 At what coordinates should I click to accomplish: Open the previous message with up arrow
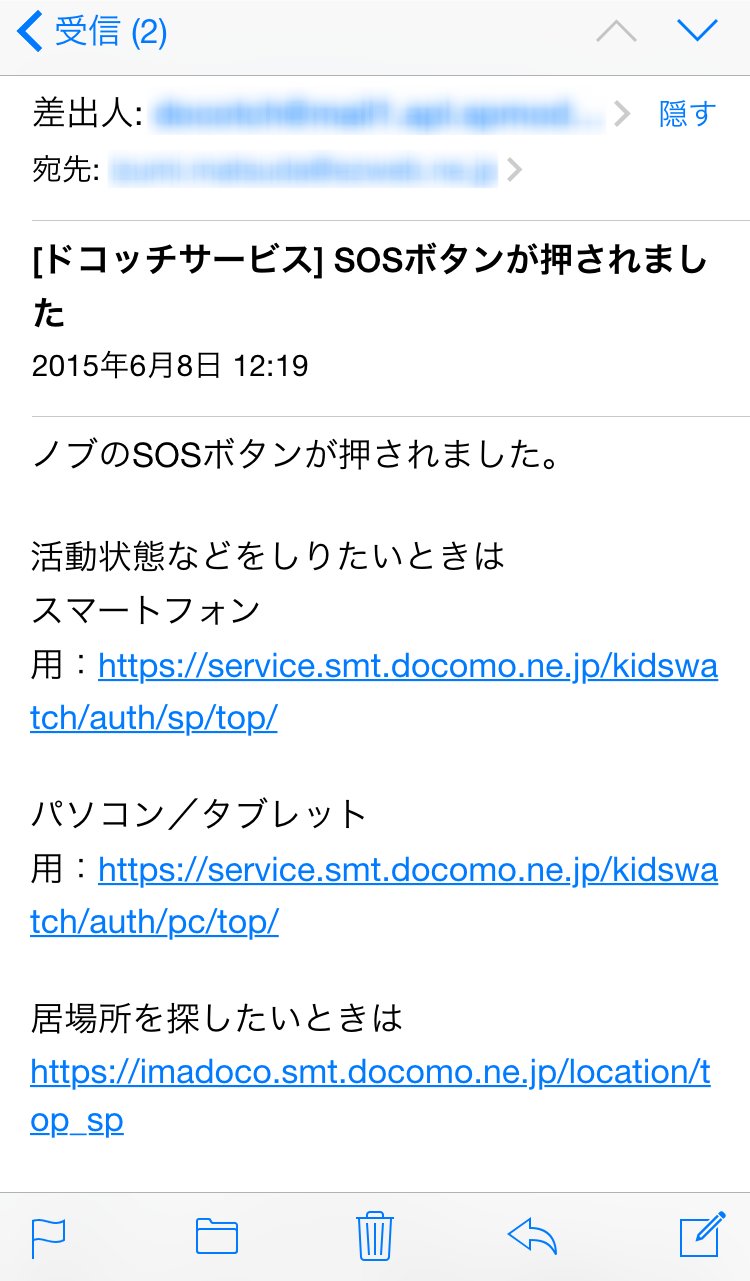(616, 32)
